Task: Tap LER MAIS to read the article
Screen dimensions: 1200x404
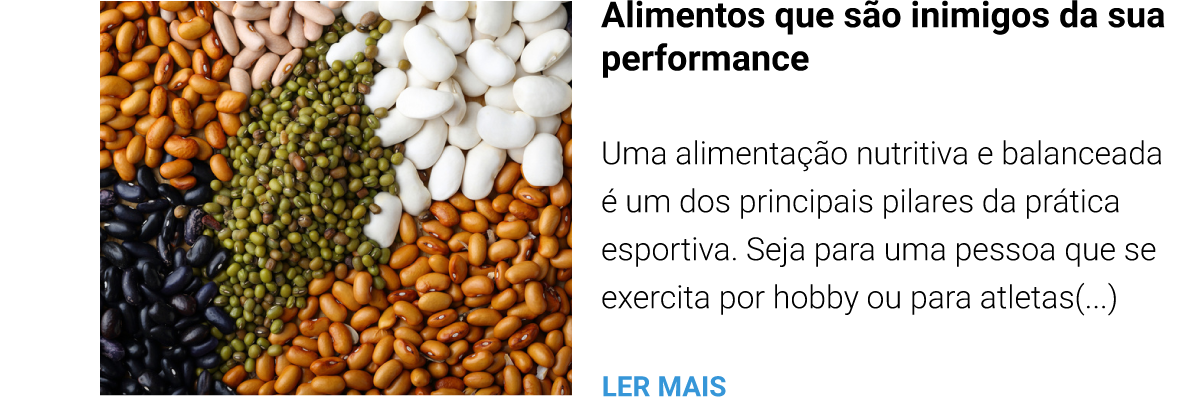Action: coord(663,387)
